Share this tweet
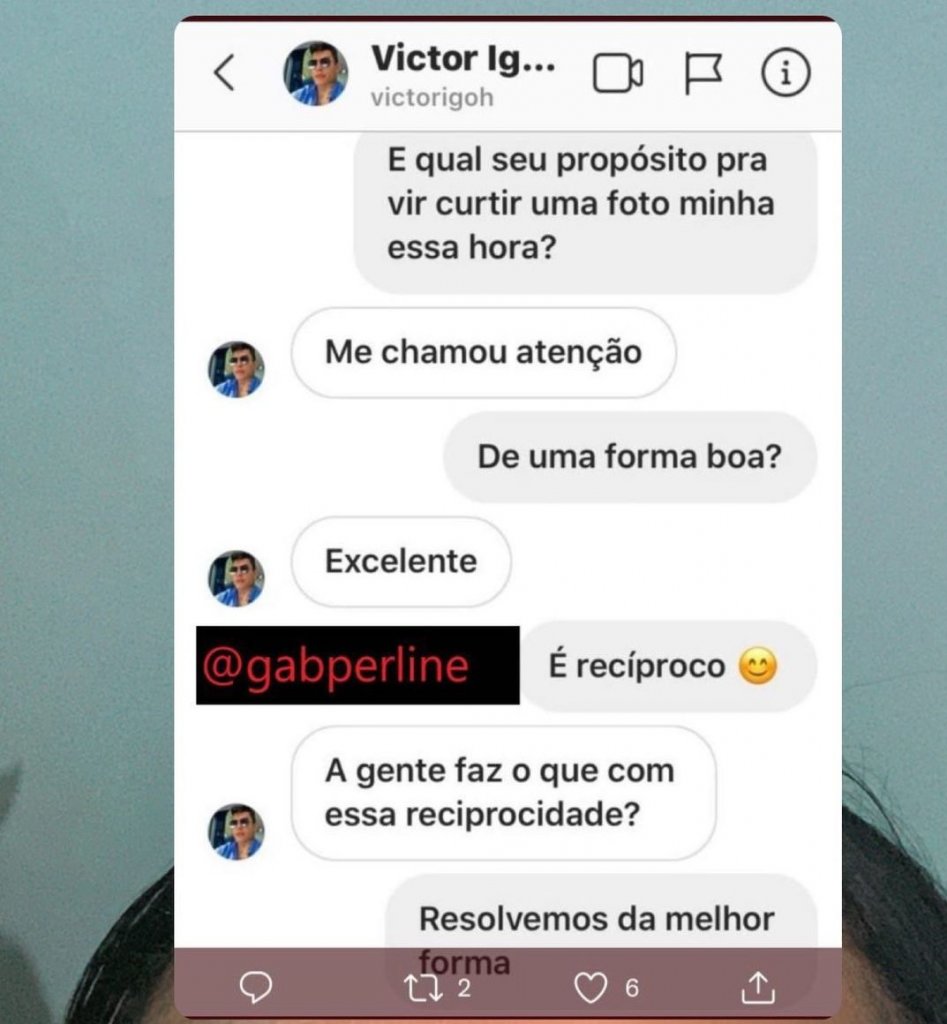 tap(758, 987)
